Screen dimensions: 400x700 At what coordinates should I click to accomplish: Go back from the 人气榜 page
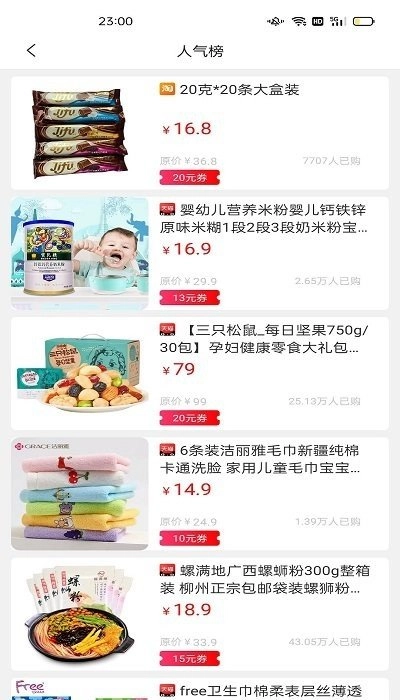click(x=31, y=50)
